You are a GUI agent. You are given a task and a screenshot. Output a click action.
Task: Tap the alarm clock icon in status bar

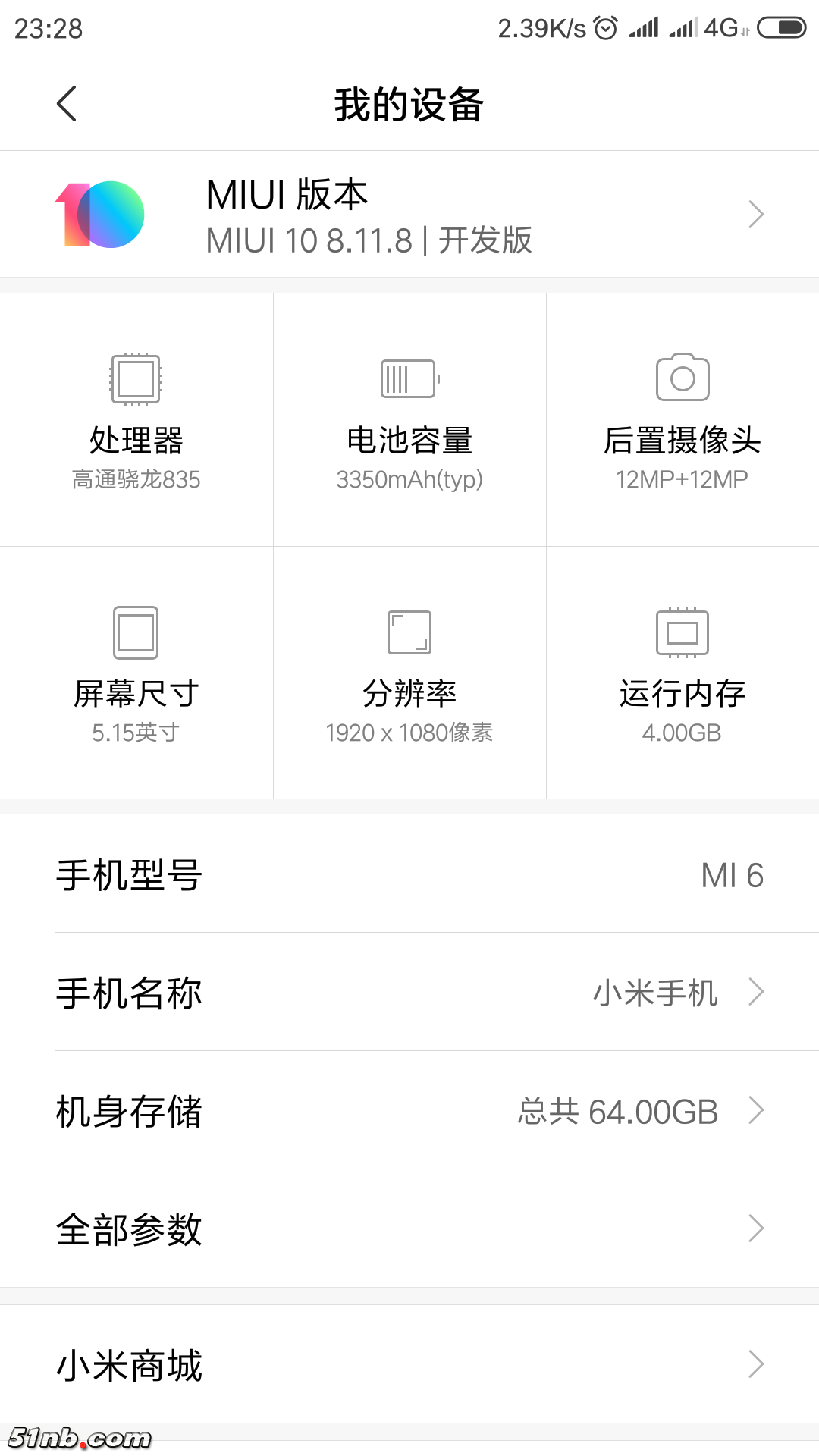pos(604,27)
